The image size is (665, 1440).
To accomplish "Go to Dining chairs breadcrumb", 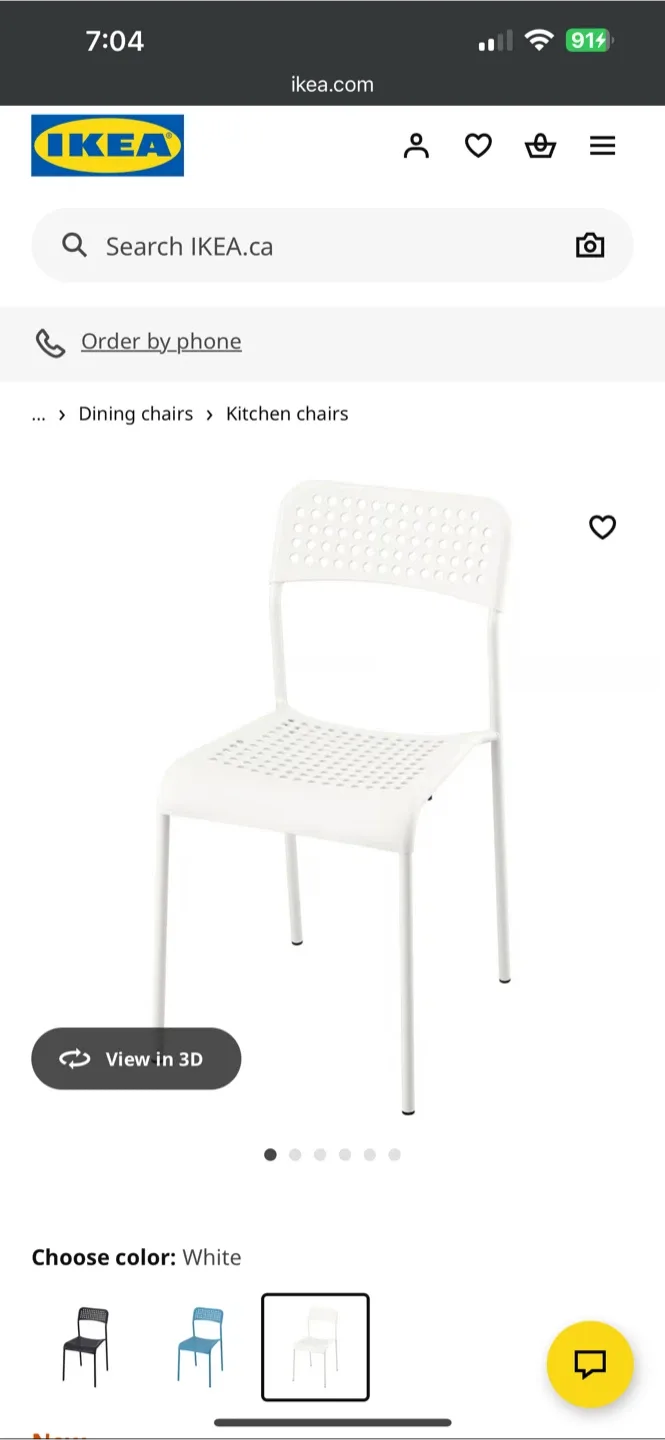I will click(136, 414).
